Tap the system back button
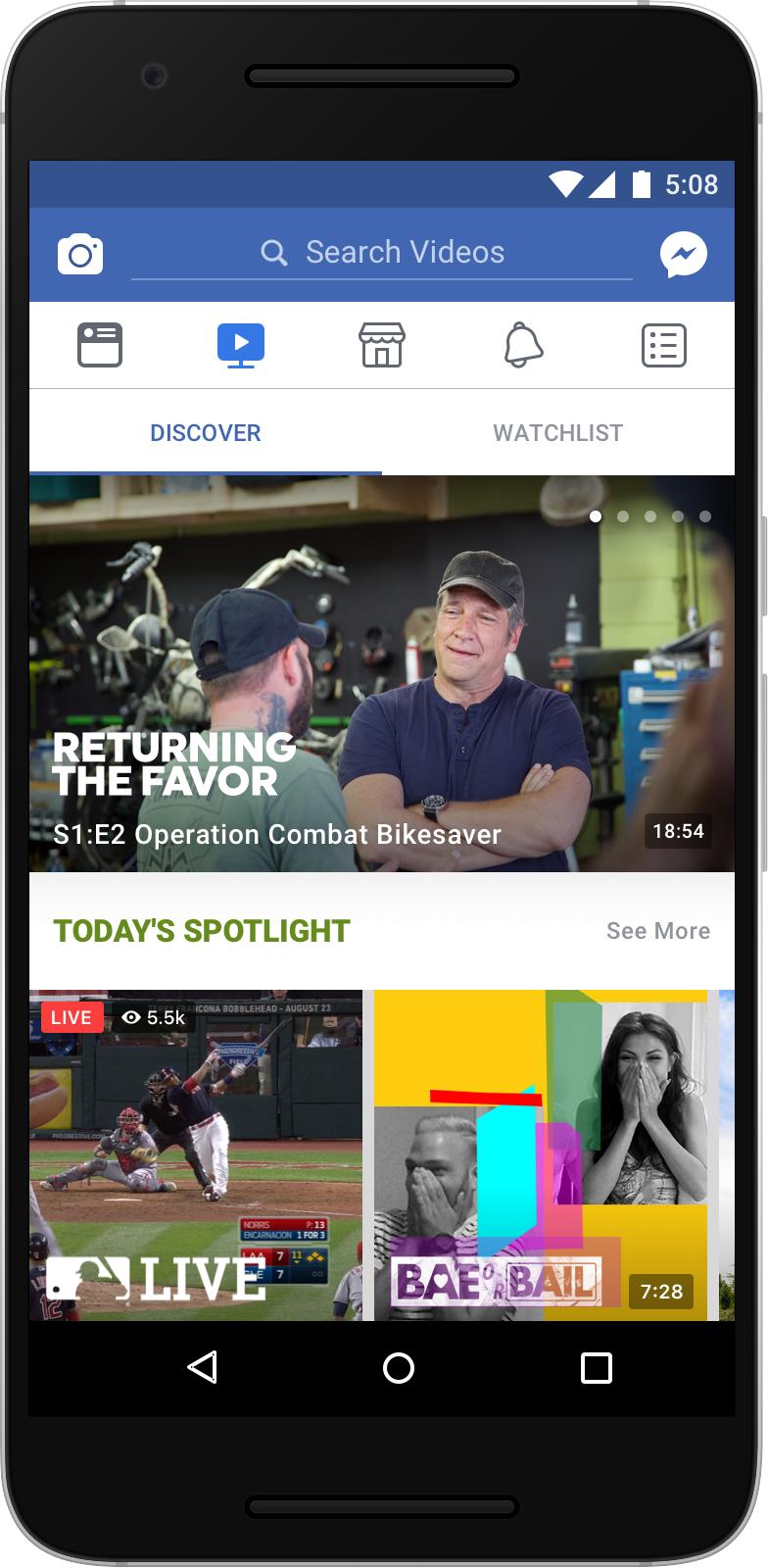The image size is (768, 1568). tap(203, 1367)
